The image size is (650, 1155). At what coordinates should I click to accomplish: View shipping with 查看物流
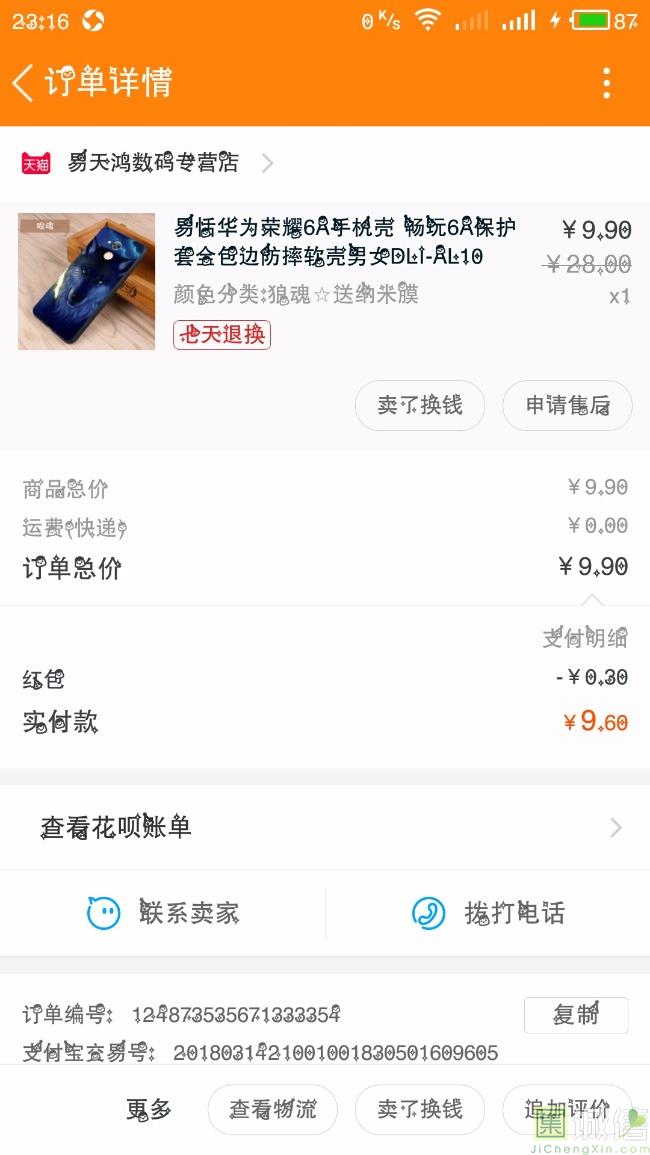[x=272, y=1109]
